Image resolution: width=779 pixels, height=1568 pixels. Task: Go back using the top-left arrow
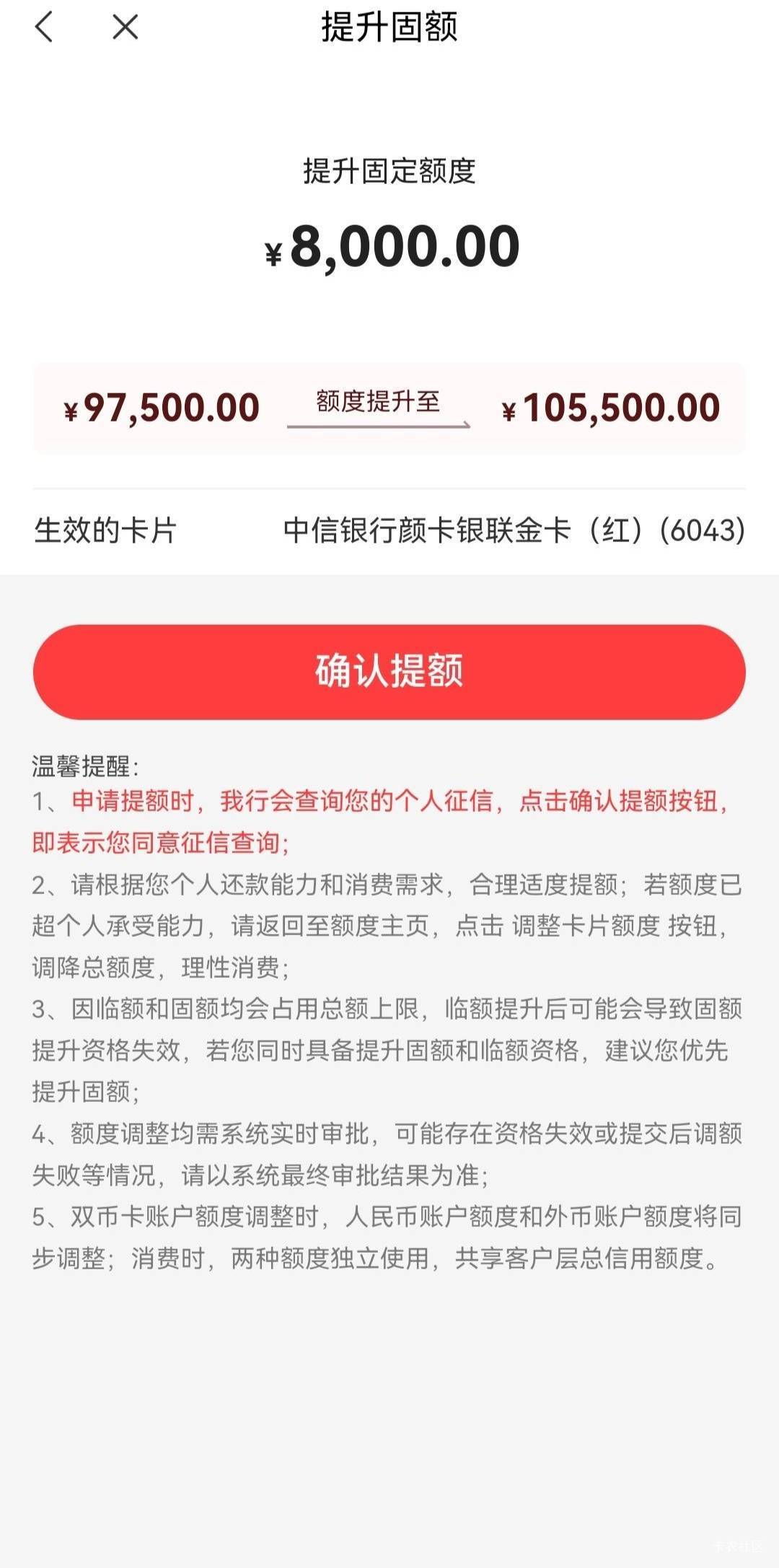44,27
